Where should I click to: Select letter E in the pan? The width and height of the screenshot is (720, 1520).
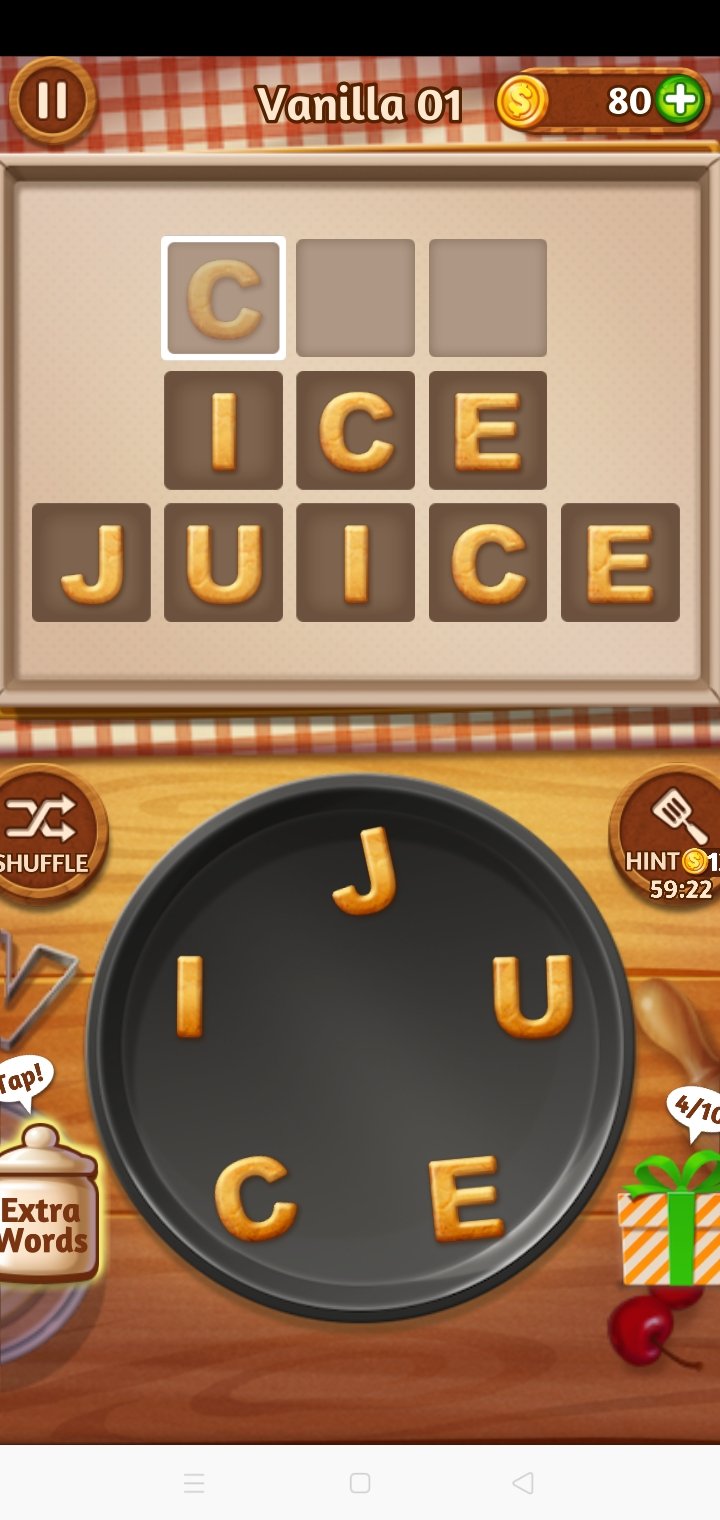click(464, 1197)
